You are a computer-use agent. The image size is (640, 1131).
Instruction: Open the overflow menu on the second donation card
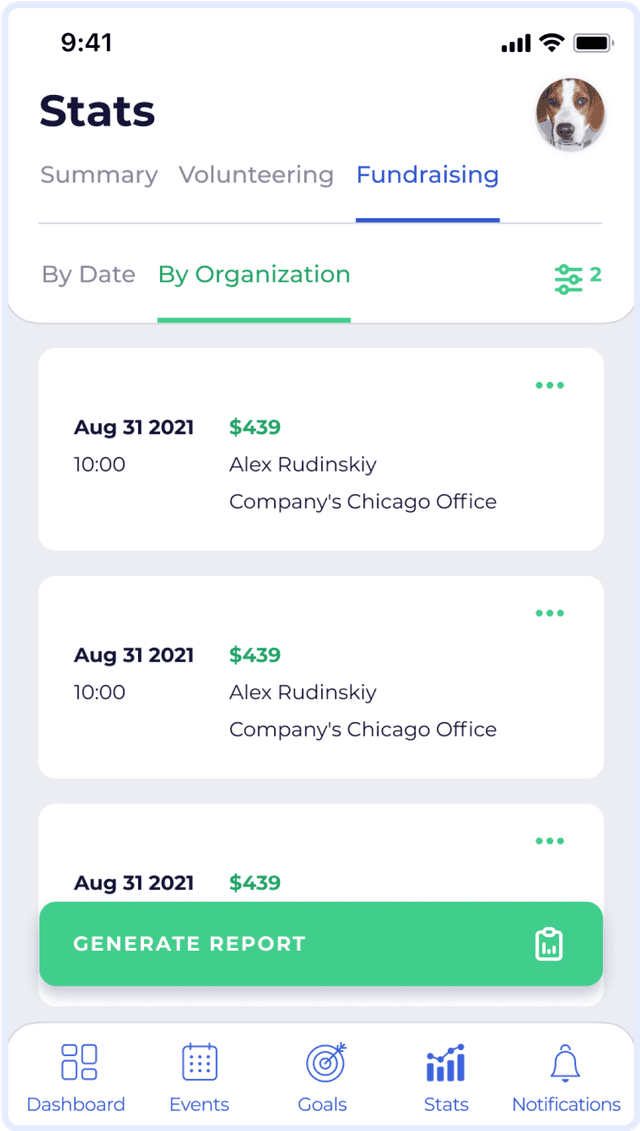549,613
